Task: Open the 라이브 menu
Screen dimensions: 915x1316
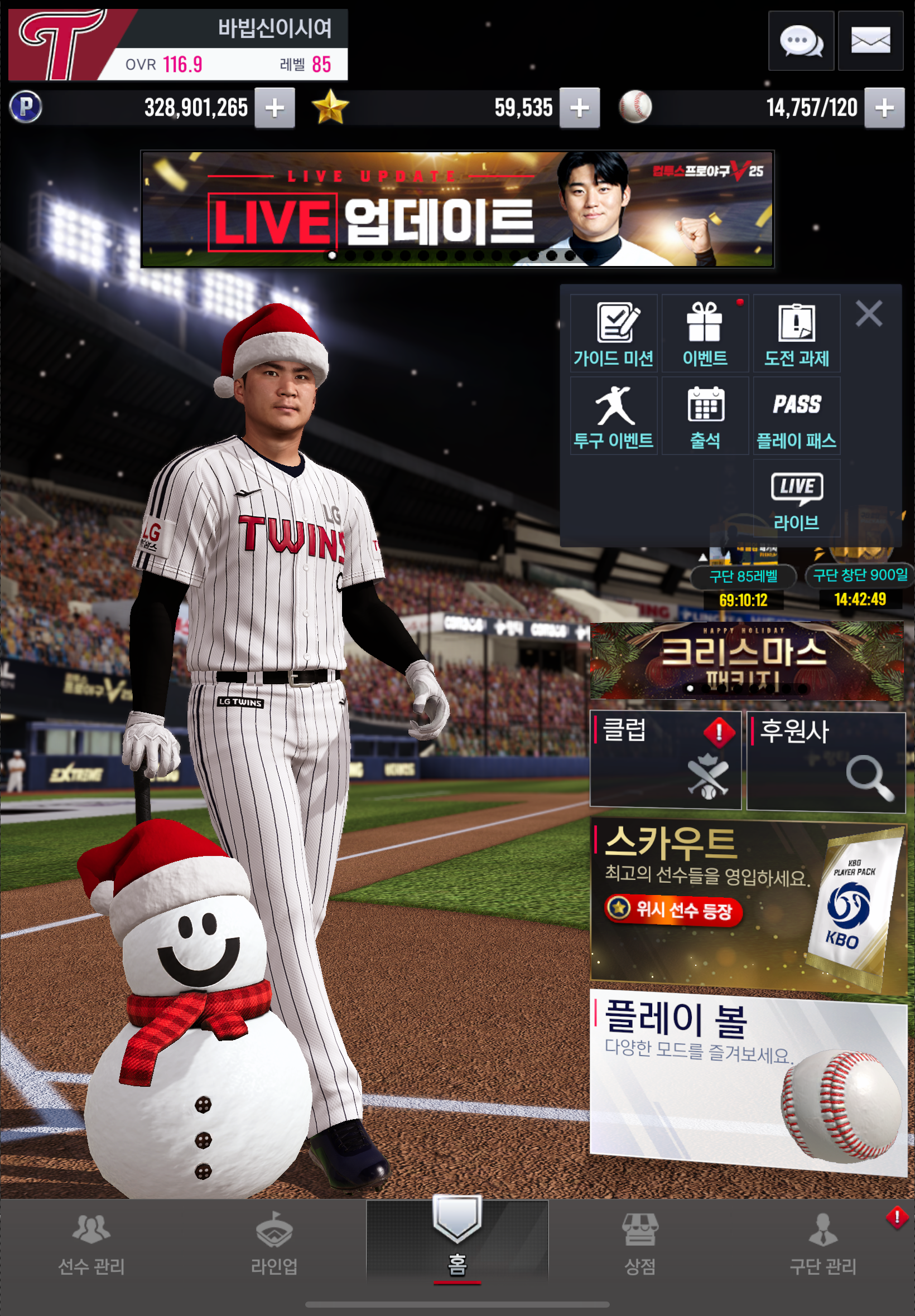Action: point(796,499)
